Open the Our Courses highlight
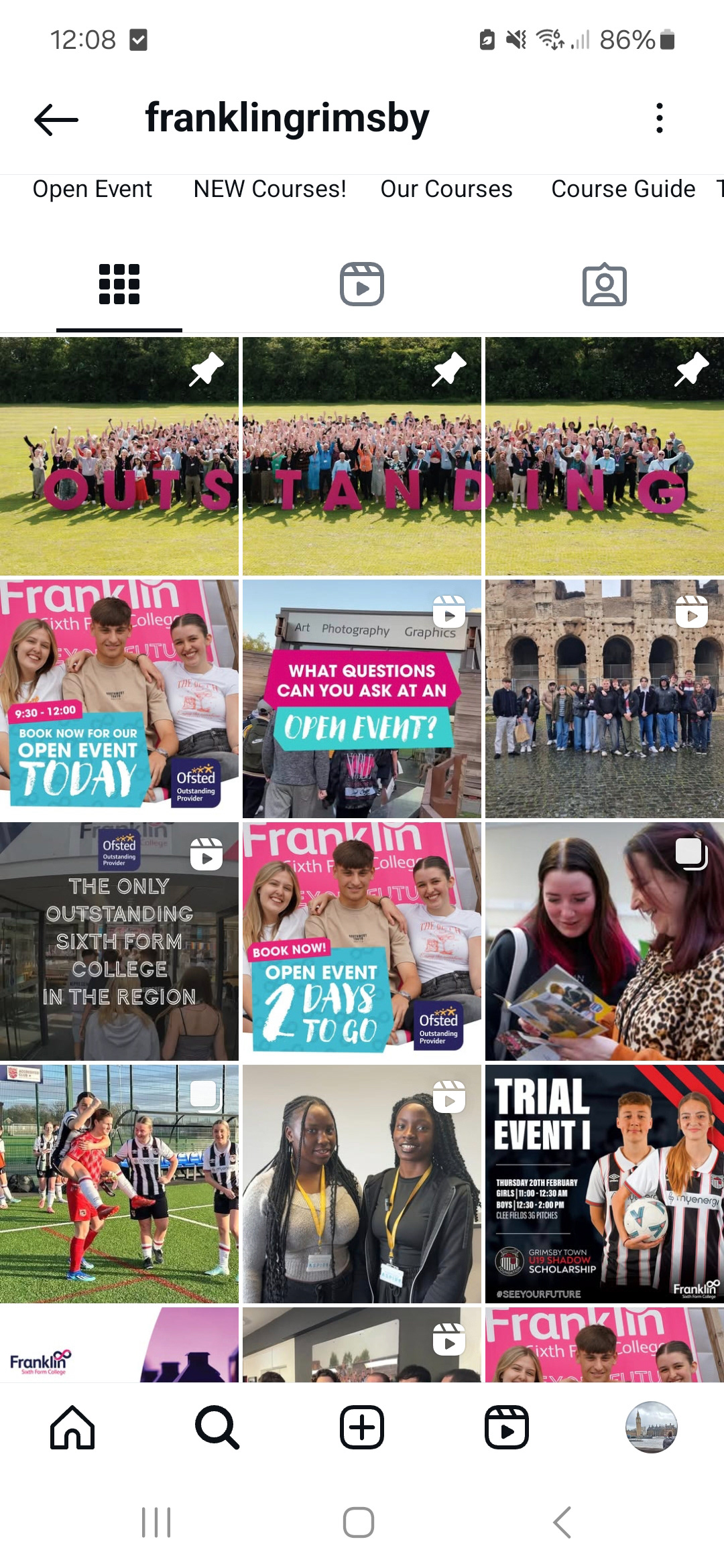Viewport: 724px width, 1568px height. point(446,190)
